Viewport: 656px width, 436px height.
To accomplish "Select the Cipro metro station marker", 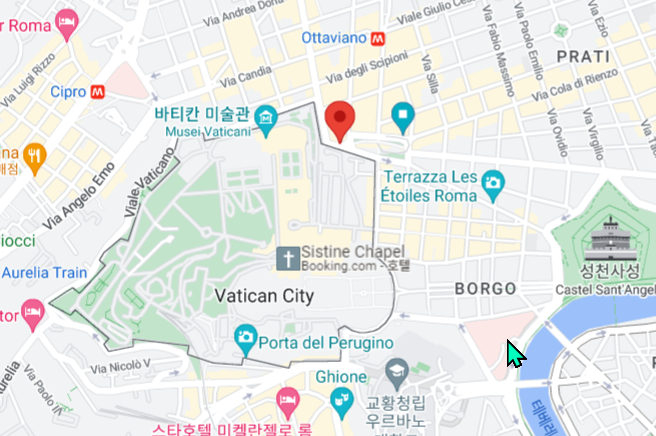I will pos(98,91).
